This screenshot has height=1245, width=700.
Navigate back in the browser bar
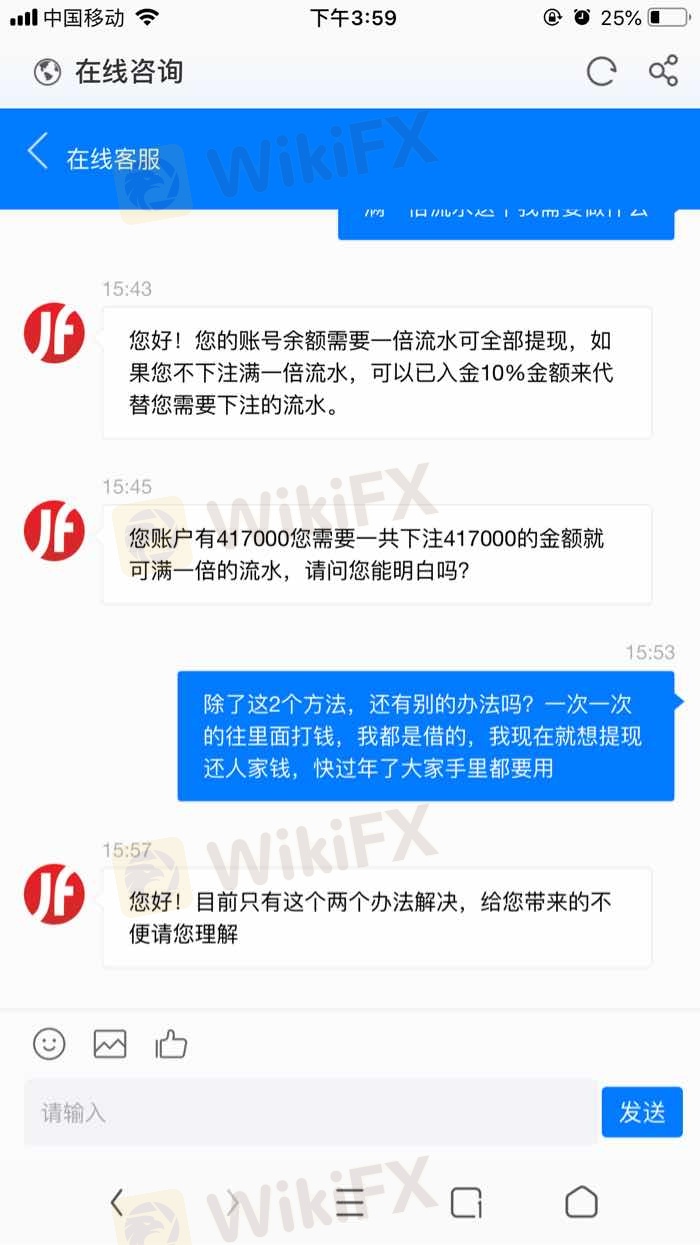point(117,1202)
